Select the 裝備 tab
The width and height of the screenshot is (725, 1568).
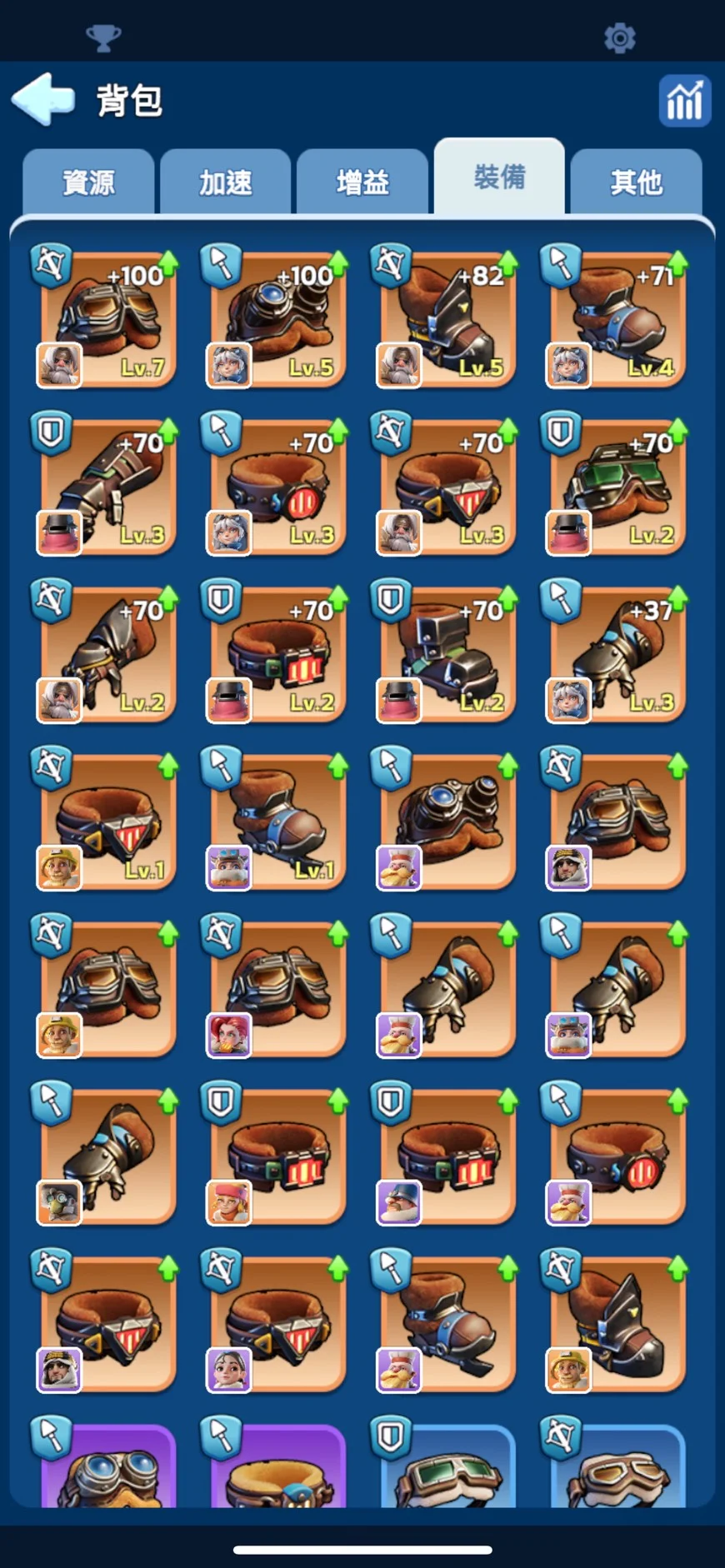pyautogui.click(x=499, y=177)
